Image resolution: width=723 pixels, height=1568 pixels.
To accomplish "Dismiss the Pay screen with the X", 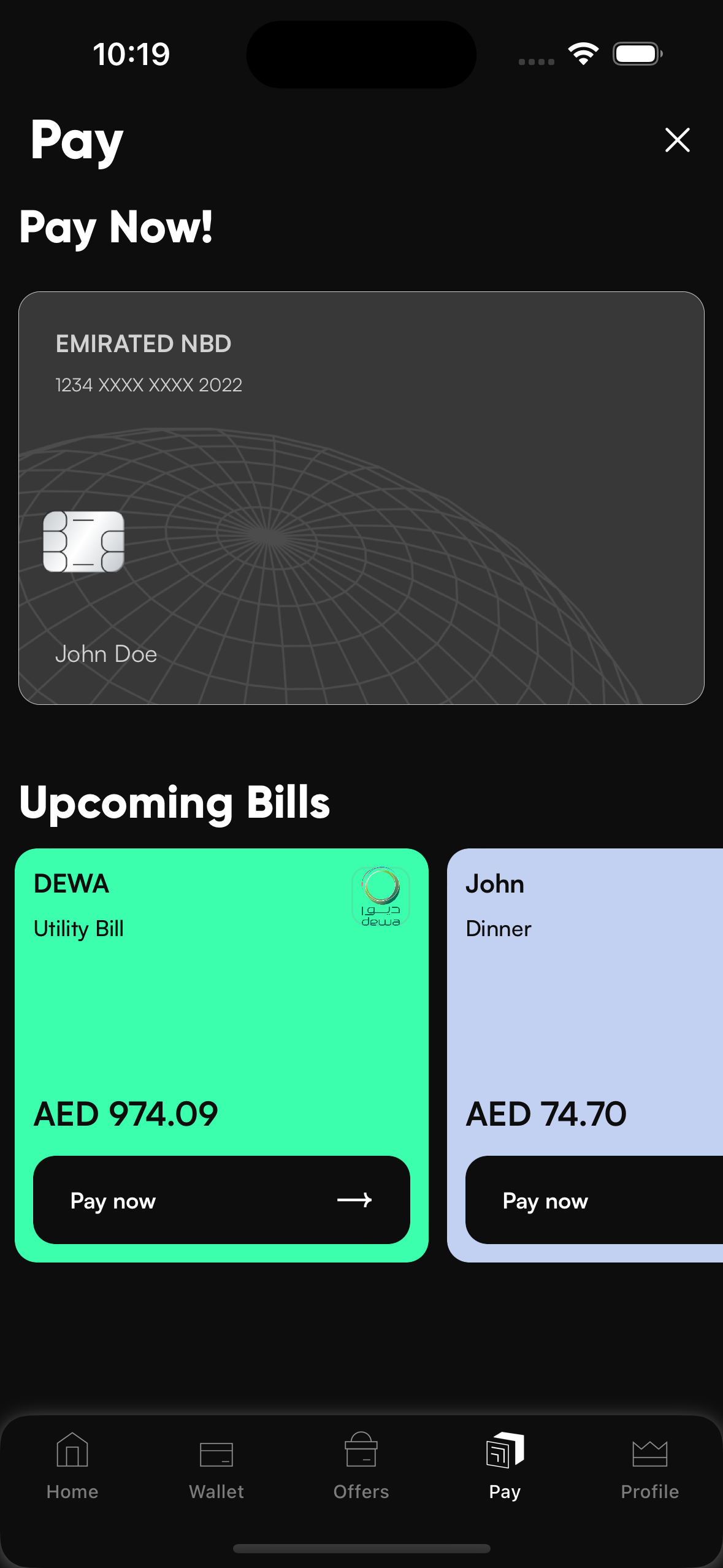I will 677,140.
